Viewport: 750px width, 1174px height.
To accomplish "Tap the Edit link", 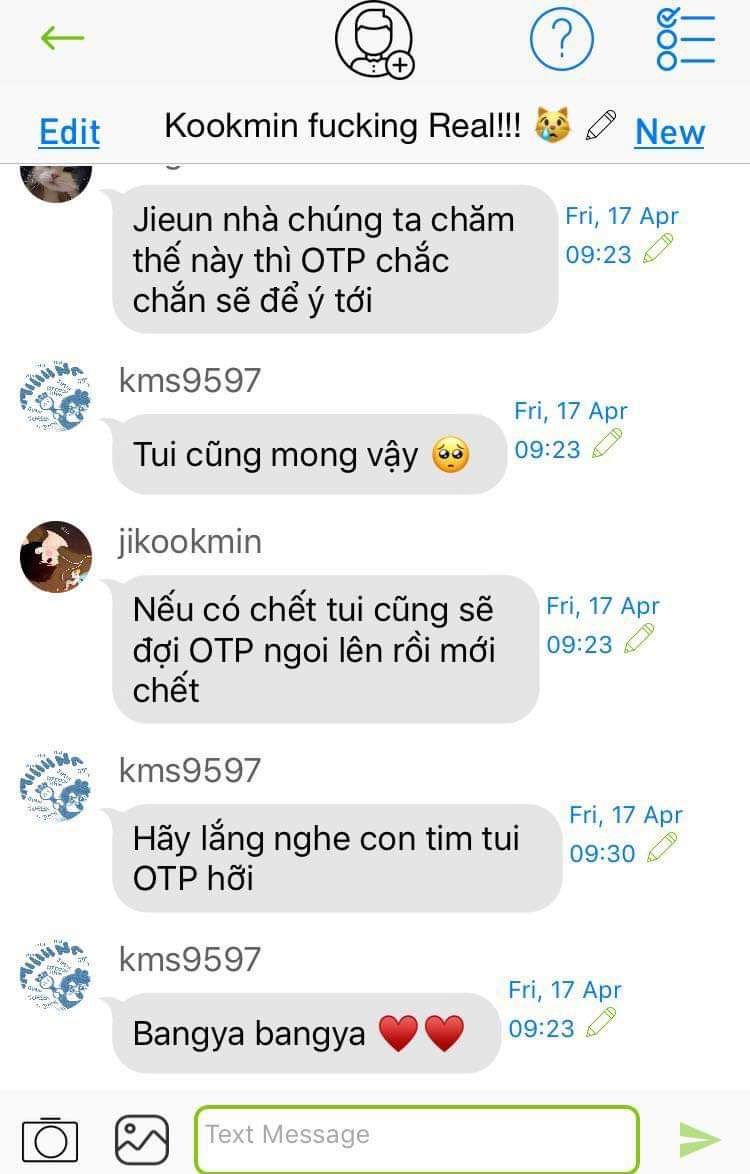I will (x=69, y=132).
